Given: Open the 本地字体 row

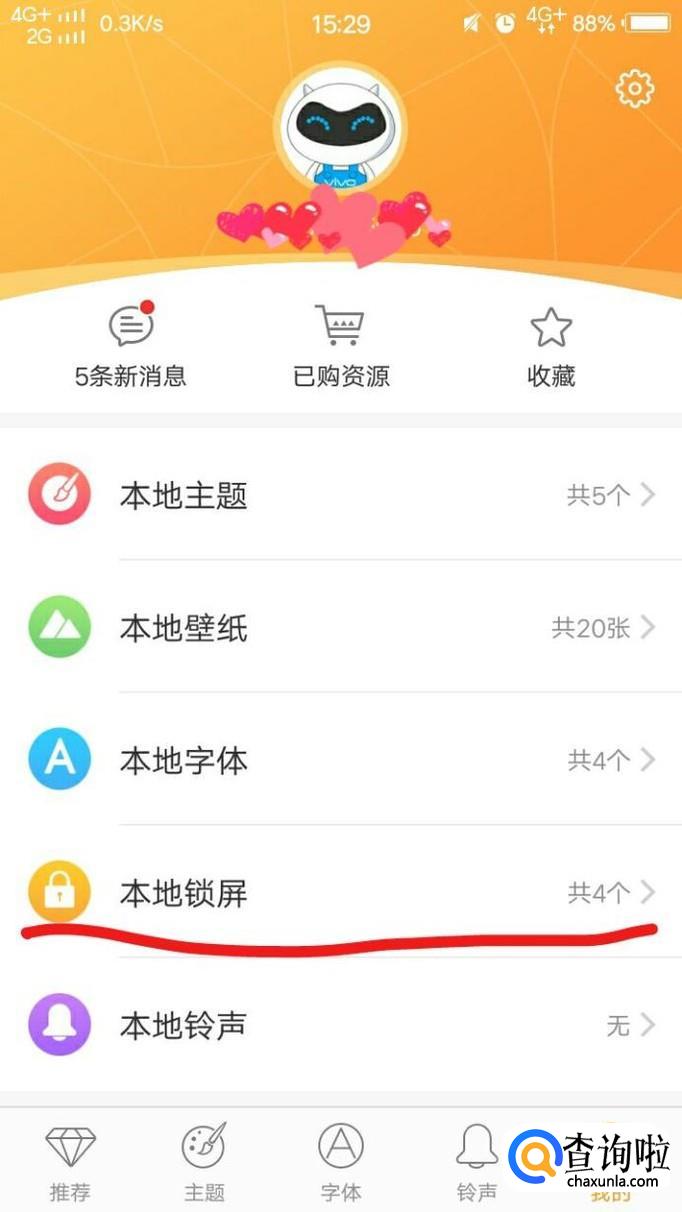Looking at the screenshot, I should [x=340, y=761].
